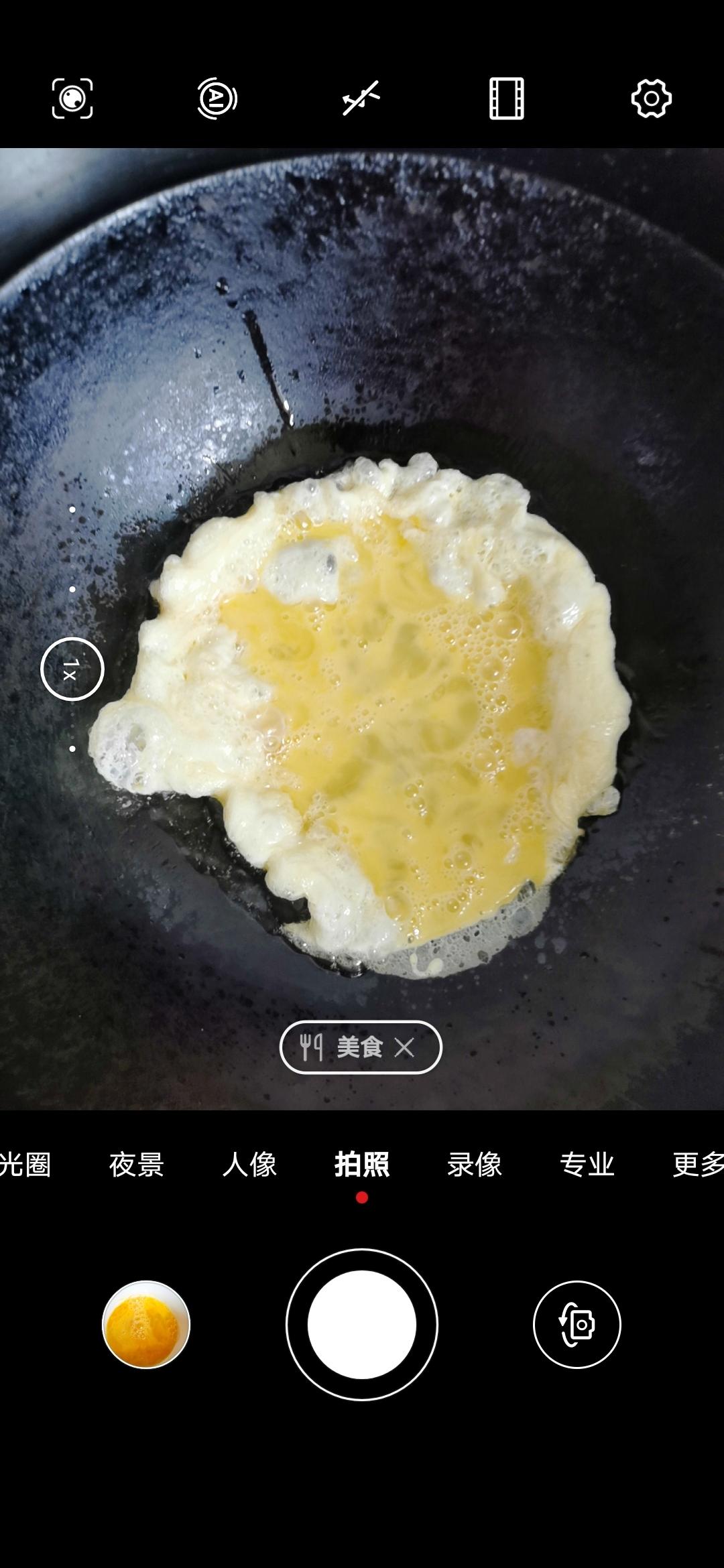Viewport: 724px width, 1568px height.
Task: Dismiss the 美食 food scene tag
Action: (406, 1047)
